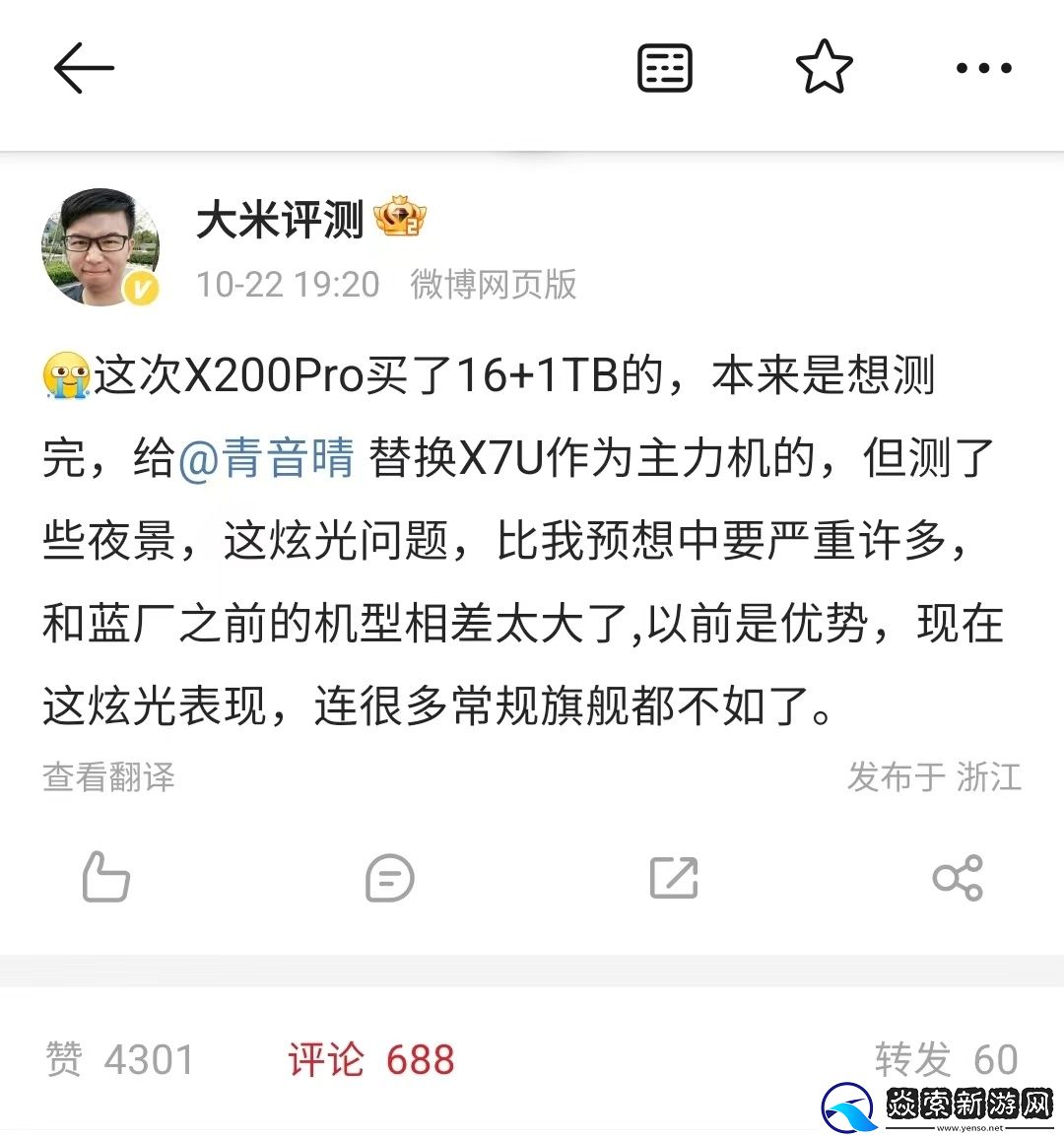Tap 查看翻译 to translate the post

(x=108, y=776)
